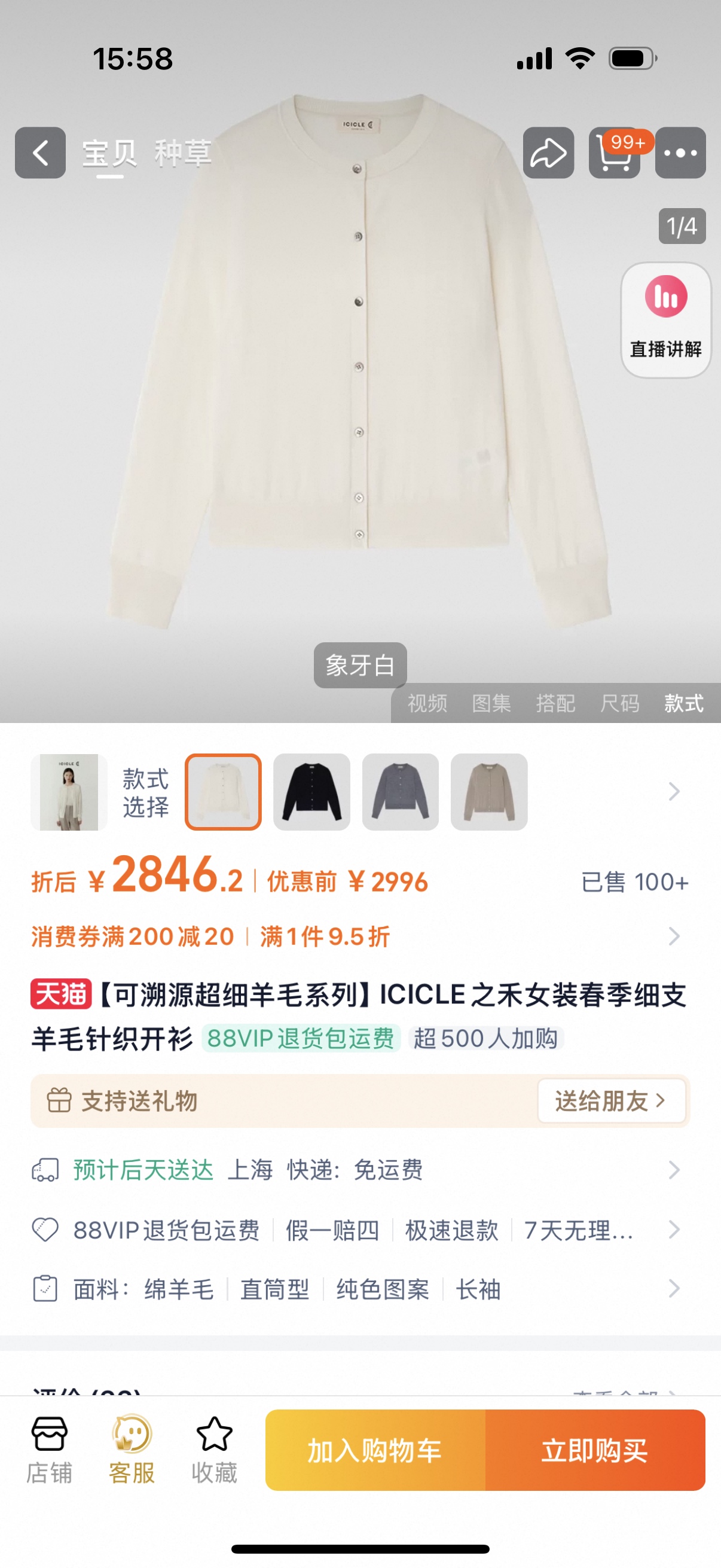Jump to the 尺码 section
This screenshot has width=721, height=1568.
click(619, 703)
